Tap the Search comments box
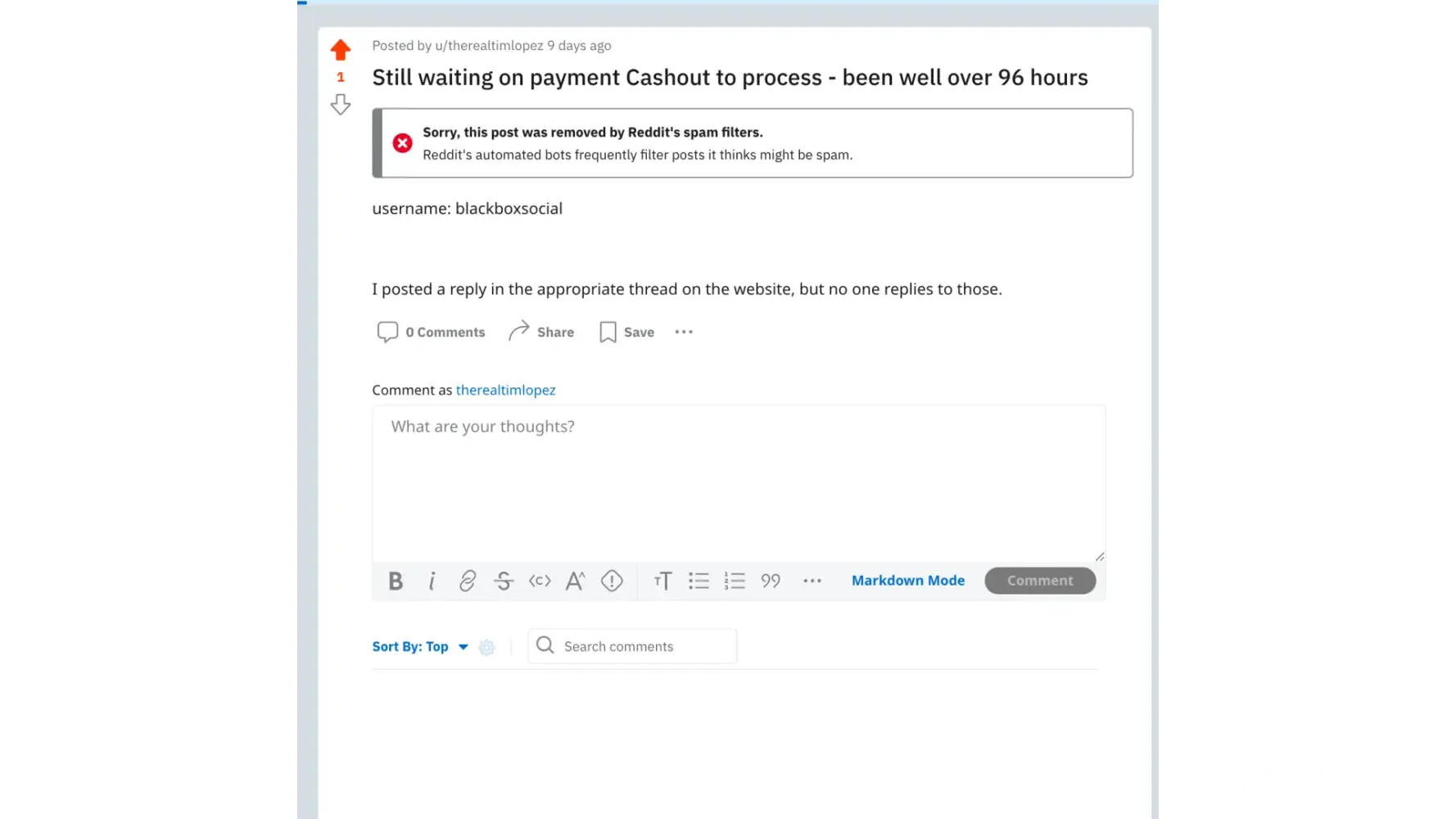 [x=632, y=646]
